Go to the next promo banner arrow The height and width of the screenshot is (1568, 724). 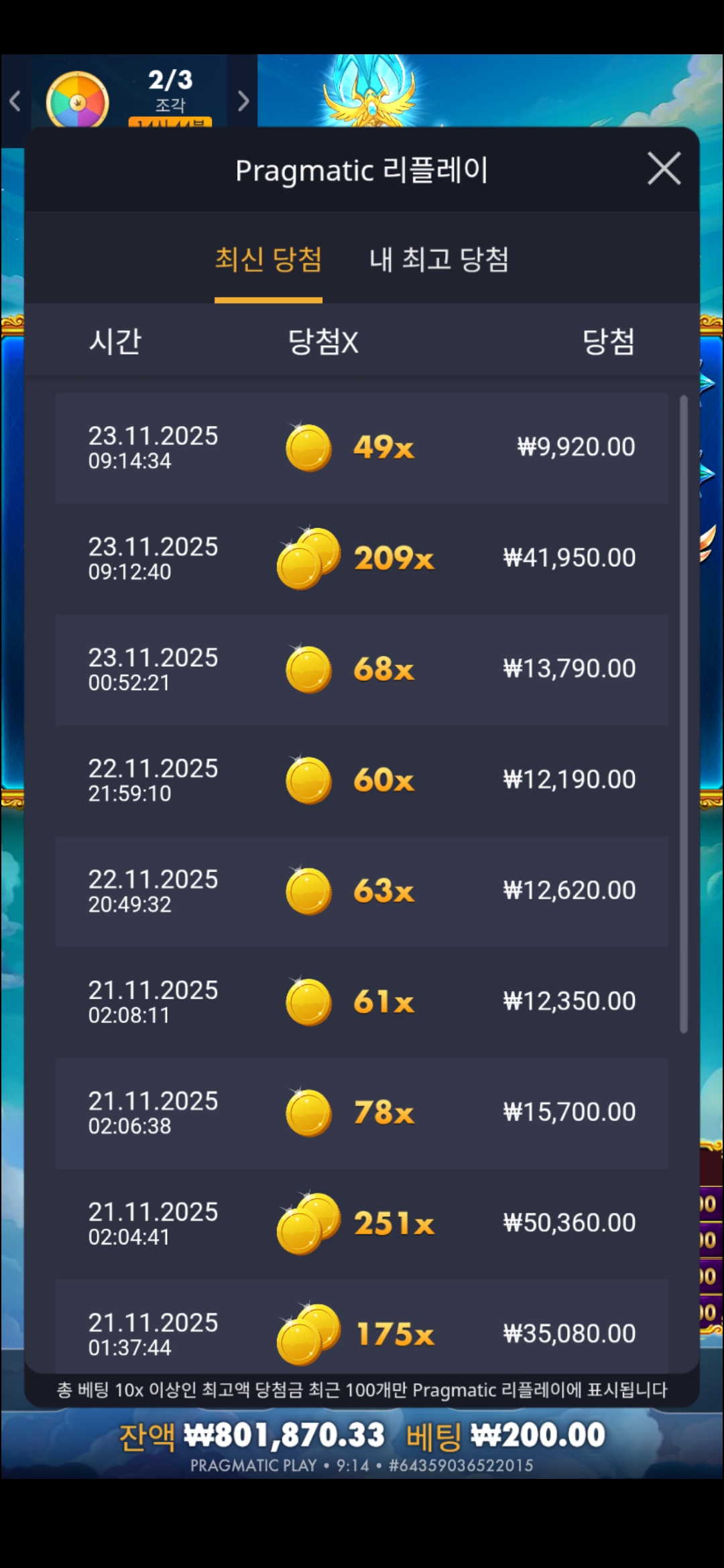[243, 101]
